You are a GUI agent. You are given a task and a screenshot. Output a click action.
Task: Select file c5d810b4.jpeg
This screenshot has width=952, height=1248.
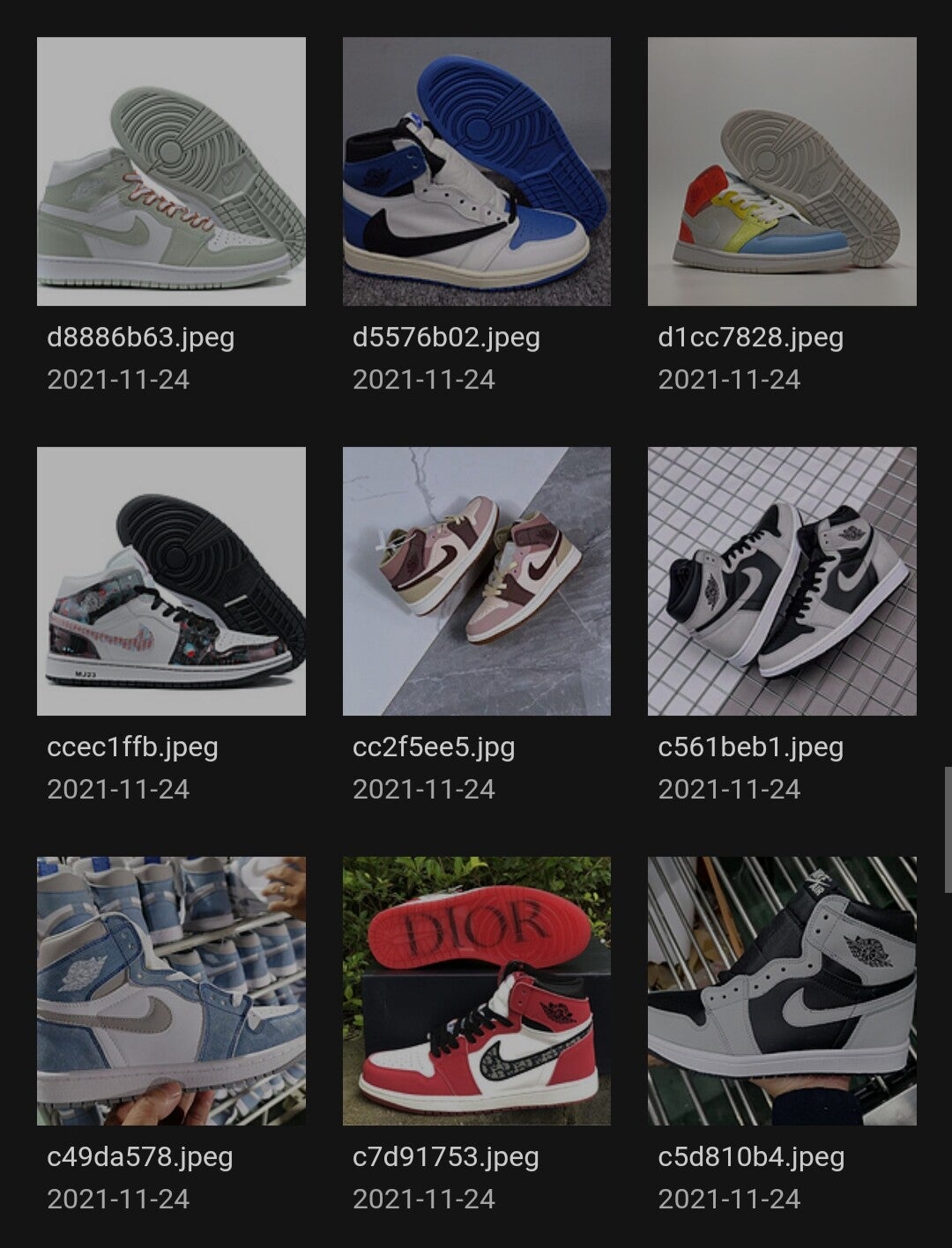[782, 991]
